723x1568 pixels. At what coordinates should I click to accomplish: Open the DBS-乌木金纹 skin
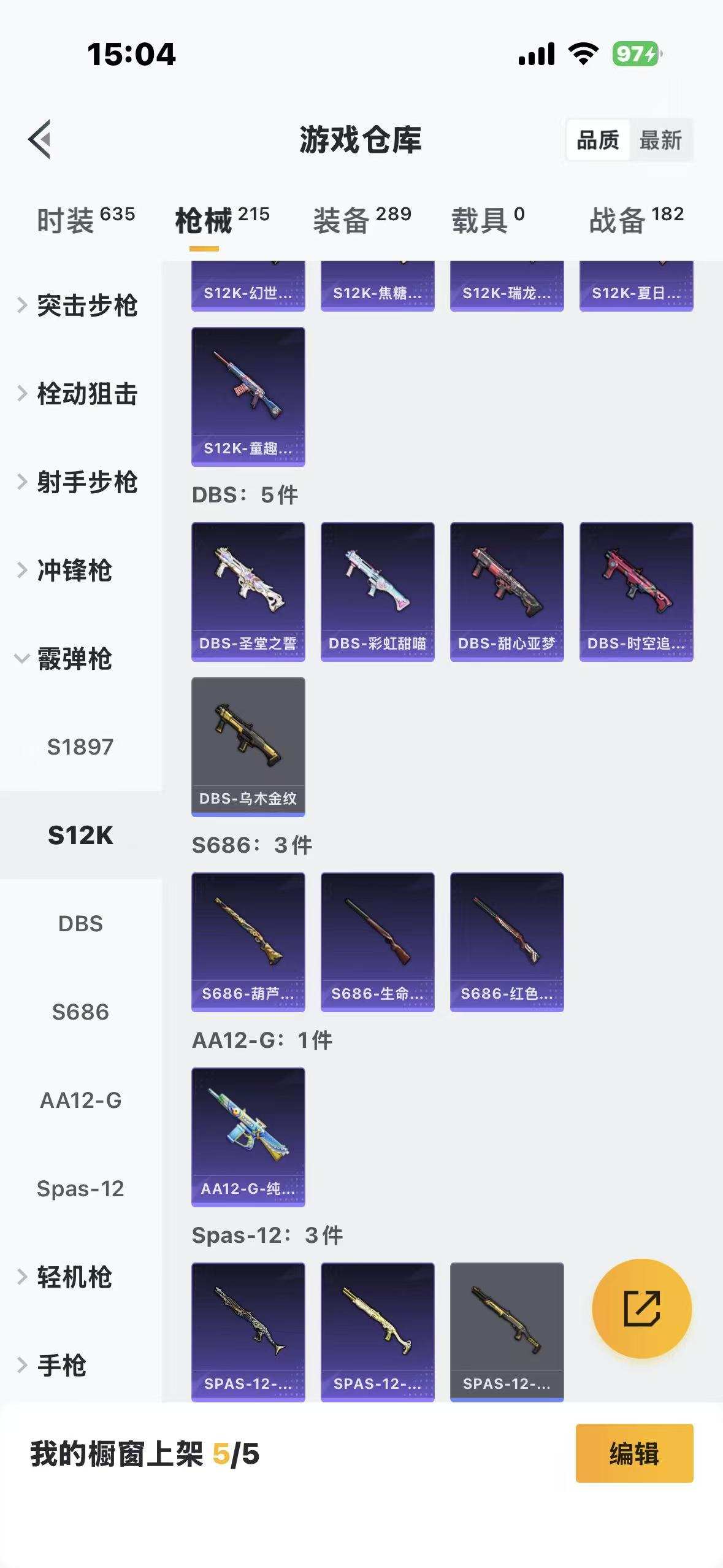[x=248, y=747]
